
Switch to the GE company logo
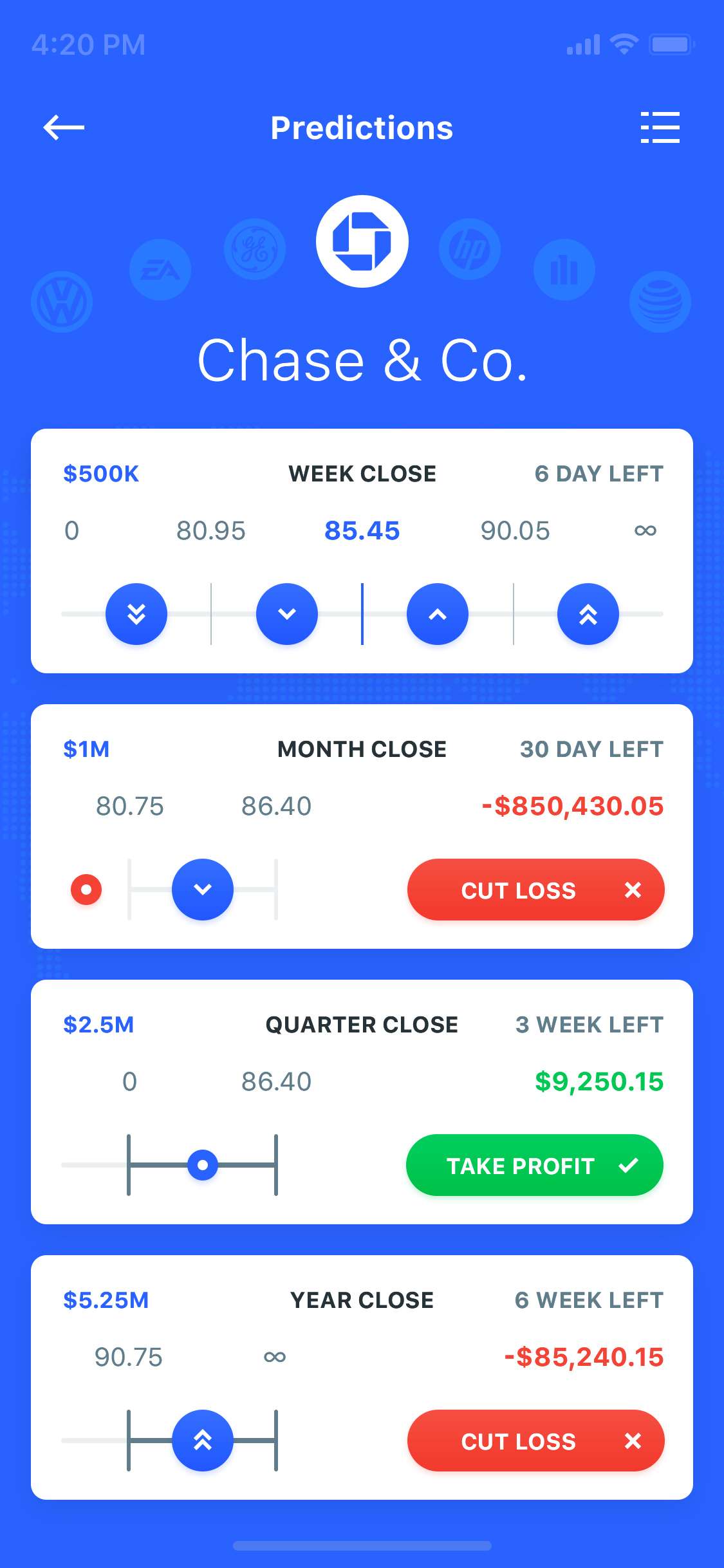click(255, 249)
